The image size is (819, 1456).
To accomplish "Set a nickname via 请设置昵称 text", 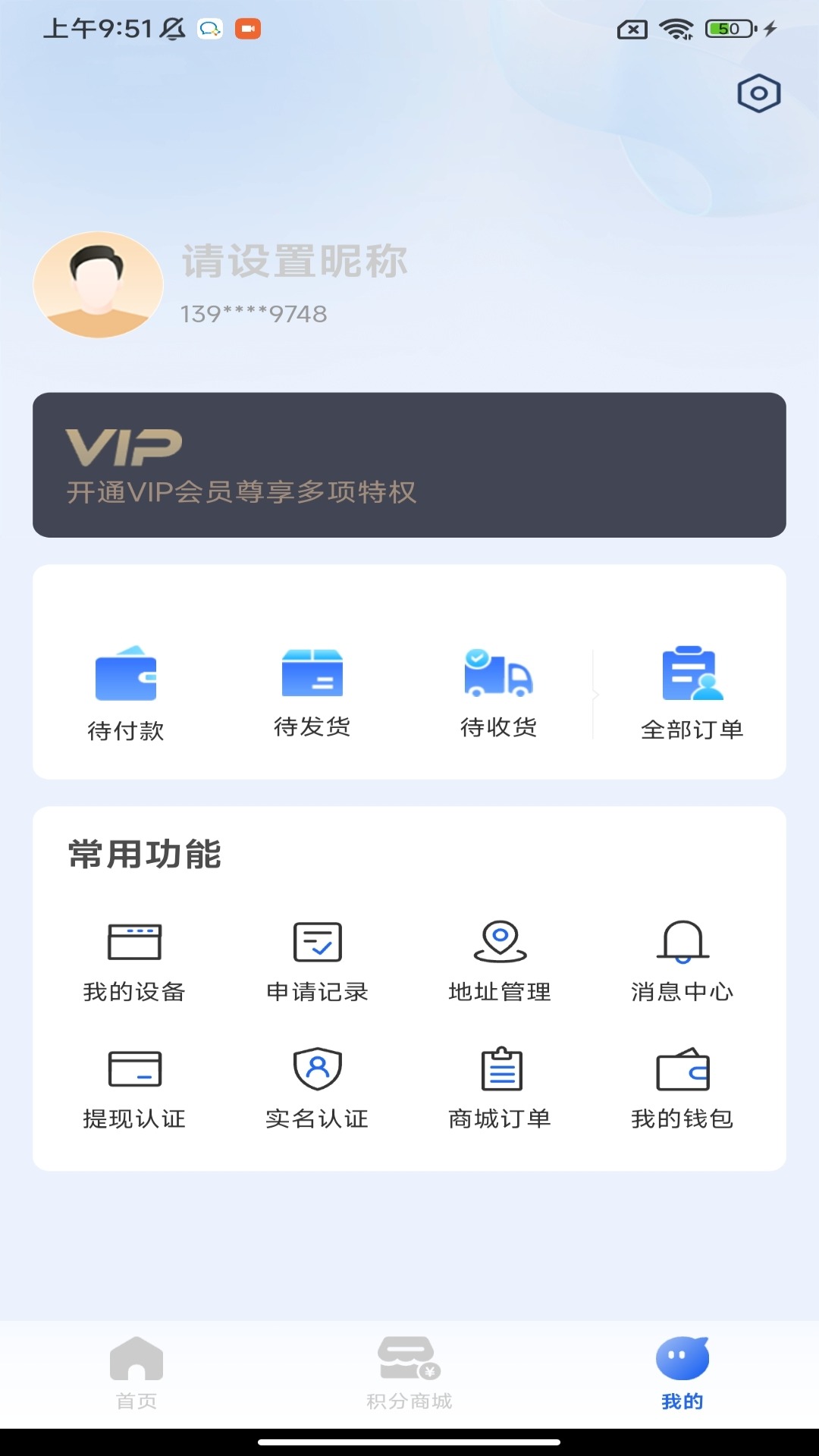I will point(294,263).
